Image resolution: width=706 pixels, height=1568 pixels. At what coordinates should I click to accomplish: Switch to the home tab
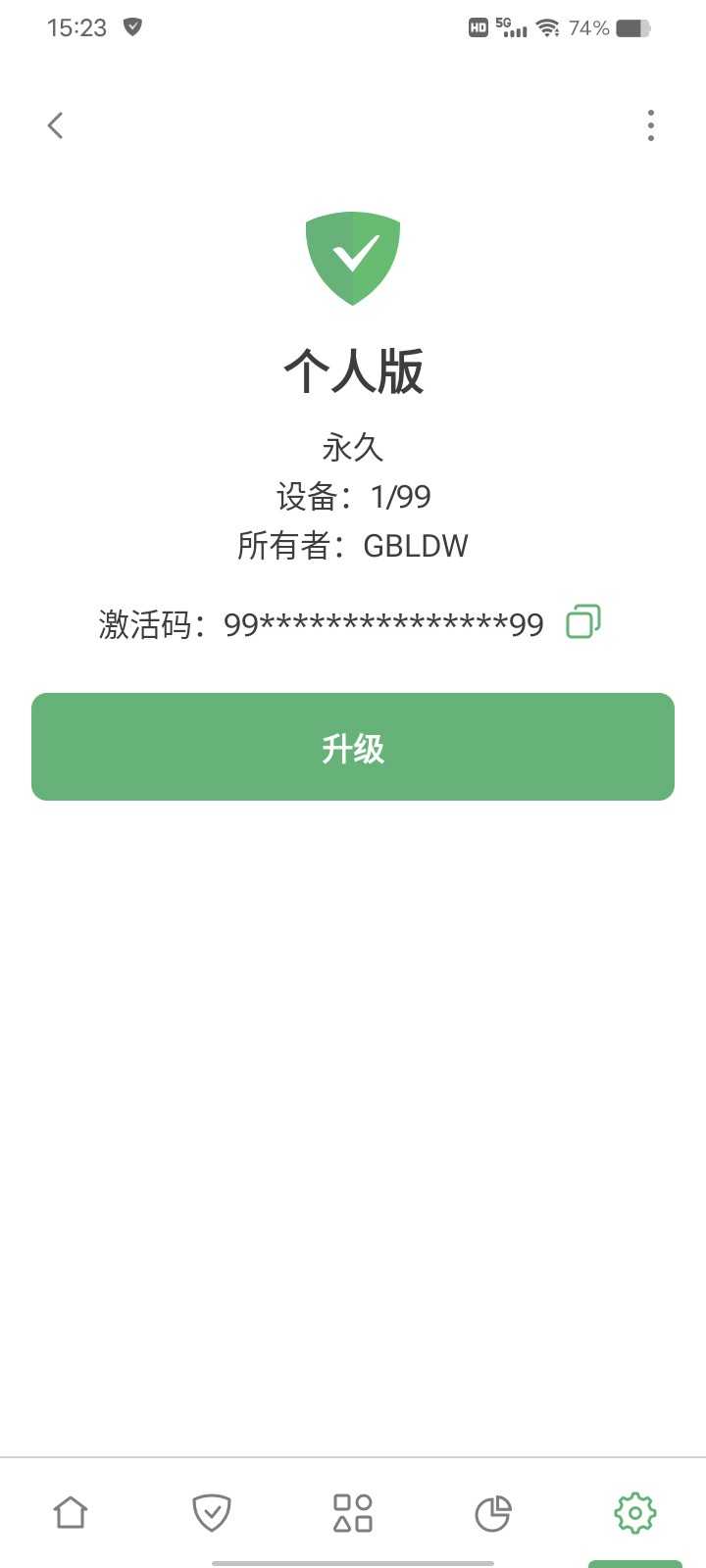(71, 1512)
